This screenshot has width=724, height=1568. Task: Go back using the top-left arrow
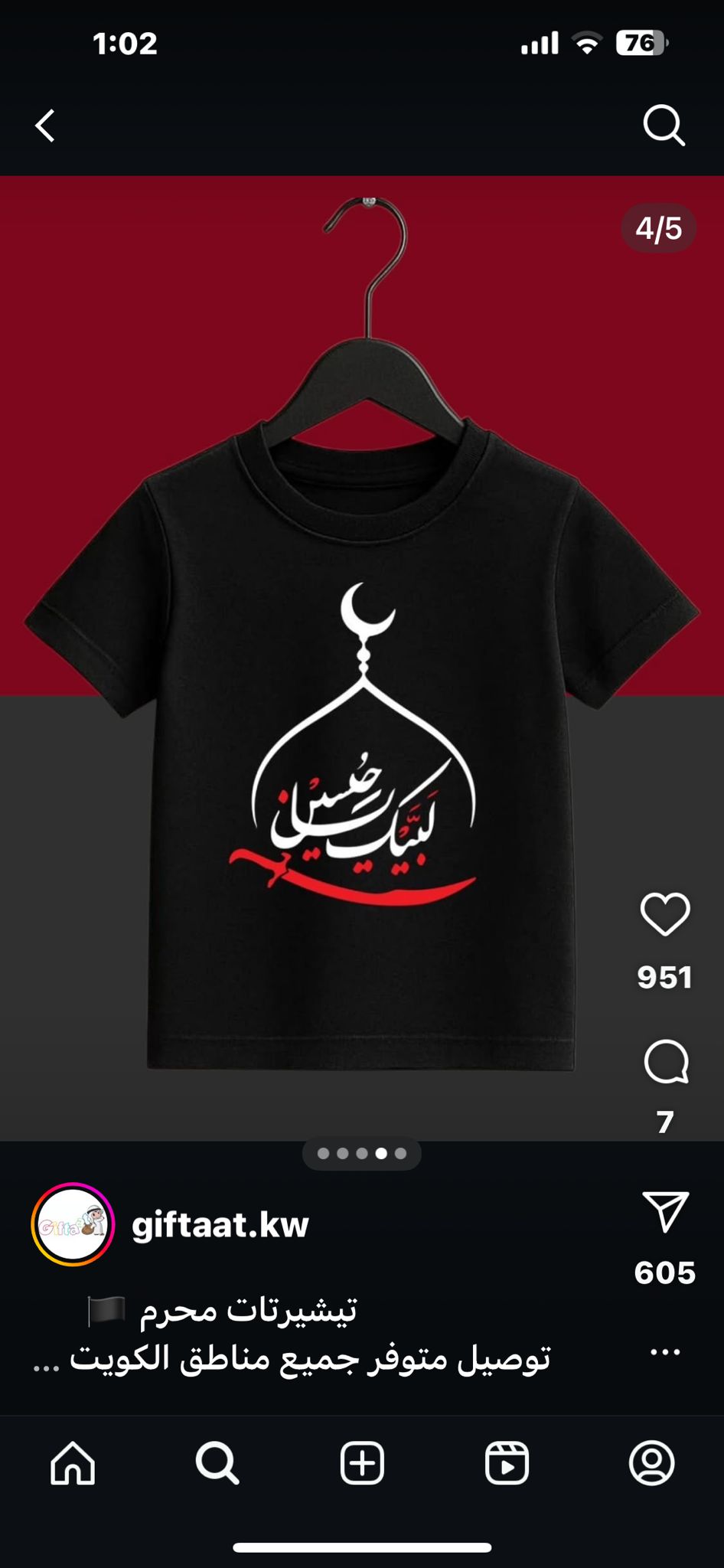46,126
